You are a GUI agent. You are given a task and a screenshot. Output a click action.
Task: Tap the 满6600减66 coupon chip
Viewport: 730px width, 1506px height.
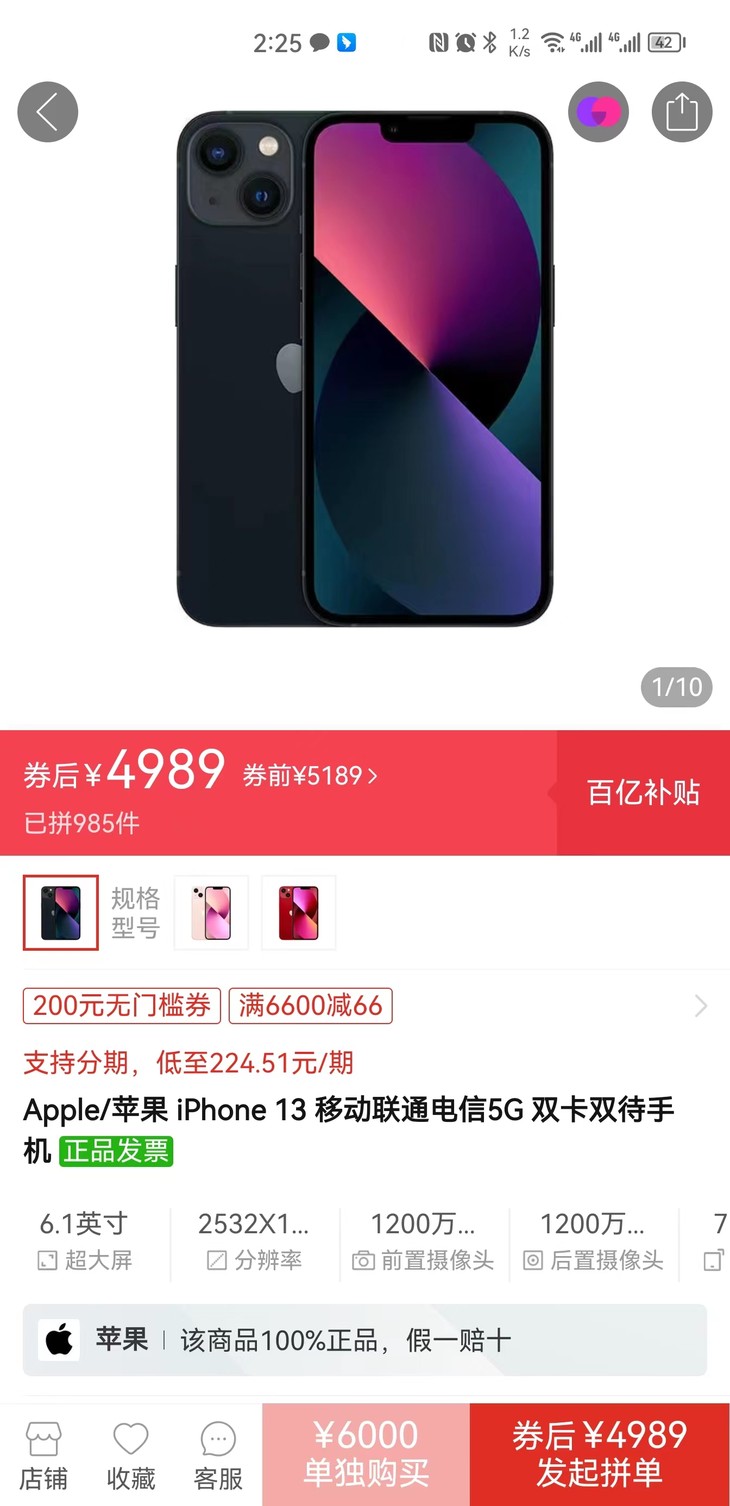coord(311,1005)
